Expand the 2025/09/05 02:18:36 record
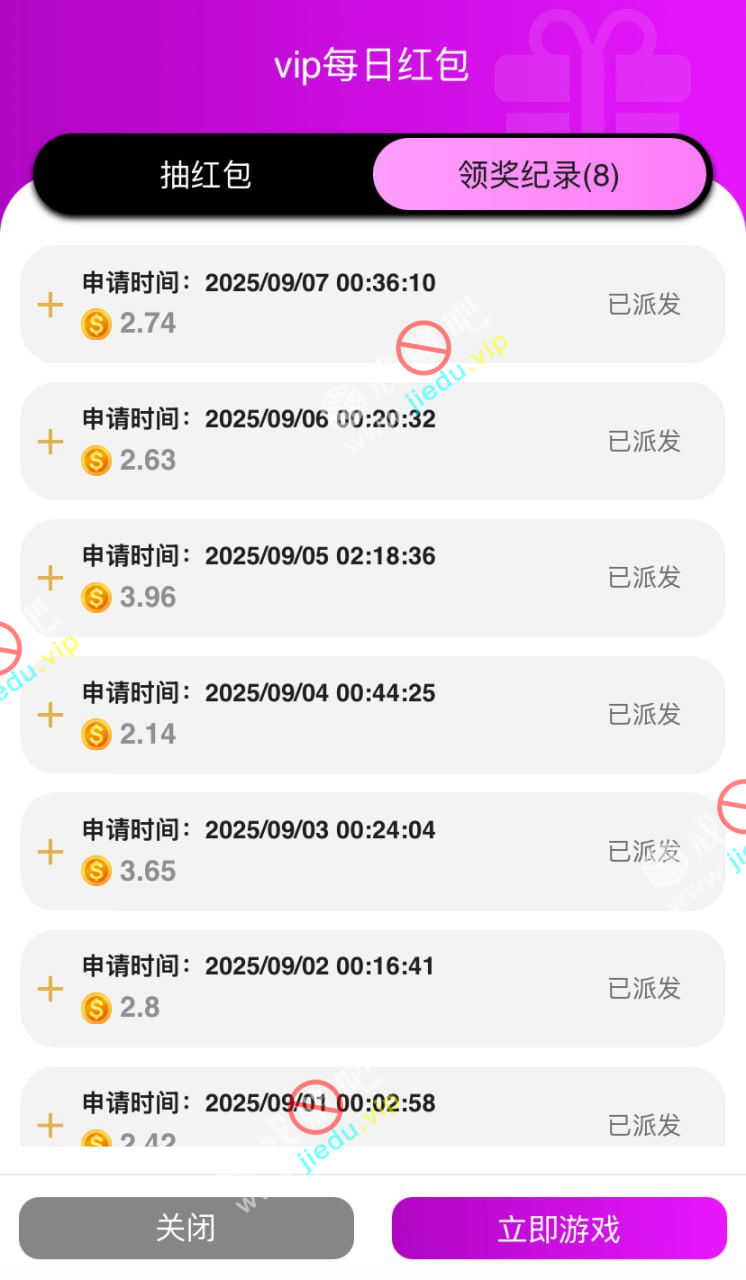Viewport: 746px width, 1280px height. (50, 578)
